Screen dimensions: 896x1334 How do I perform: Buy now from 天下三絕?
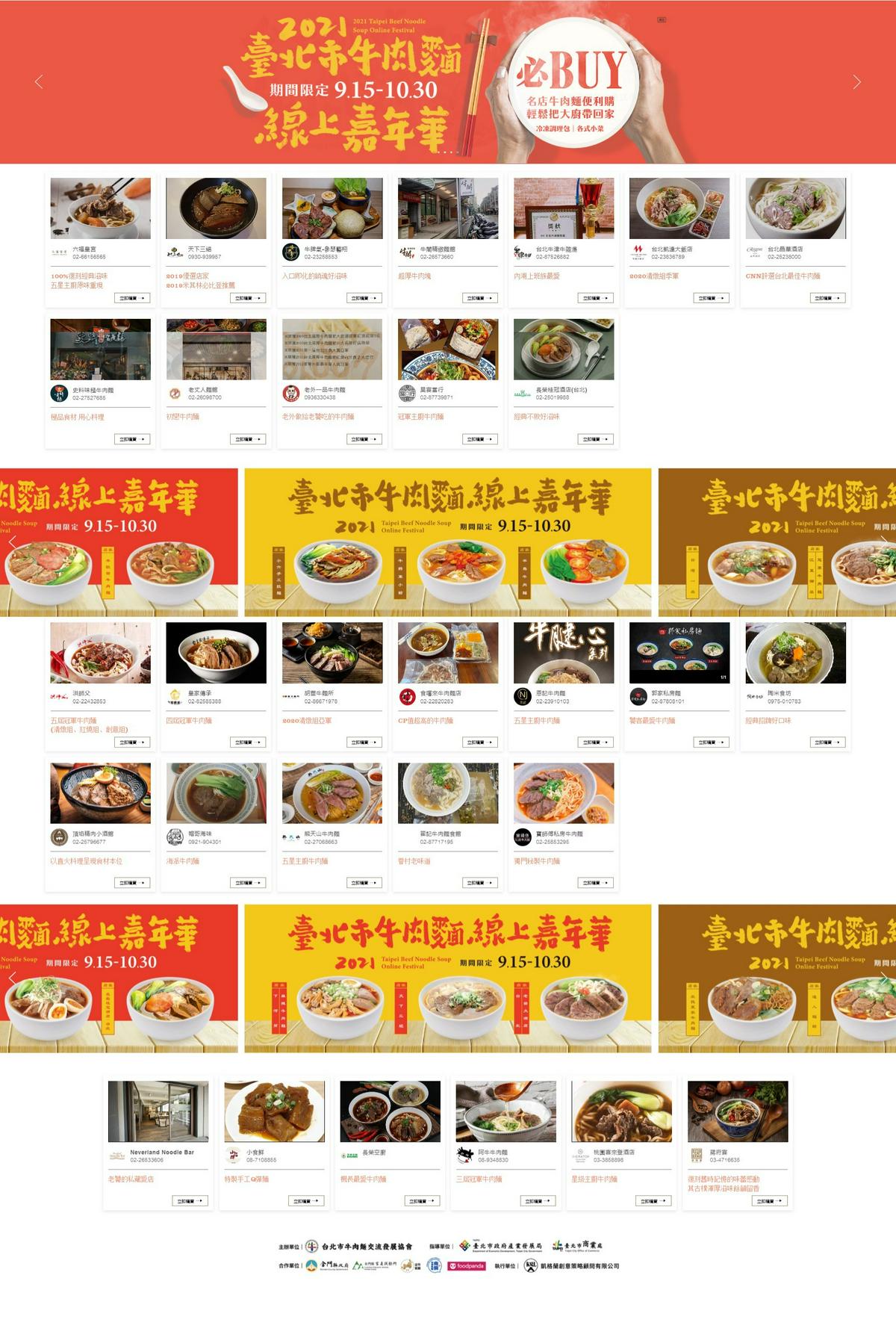click(x=248, y=298)
